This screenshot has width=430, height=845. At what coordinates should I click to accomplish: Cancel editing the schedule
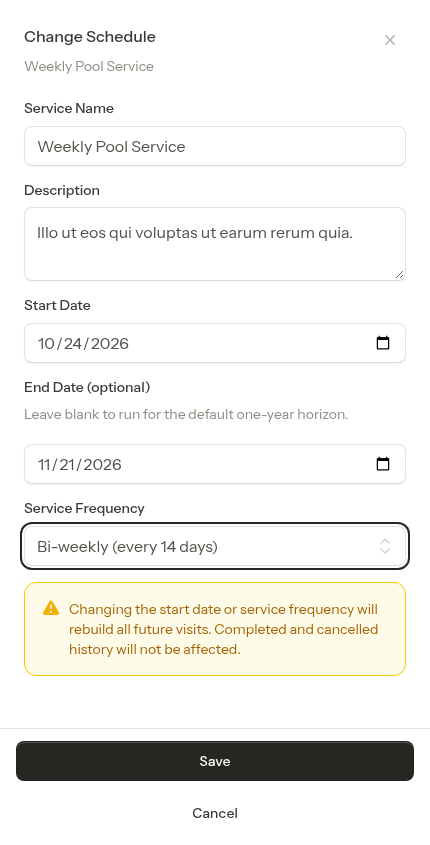tap(214, 813)
